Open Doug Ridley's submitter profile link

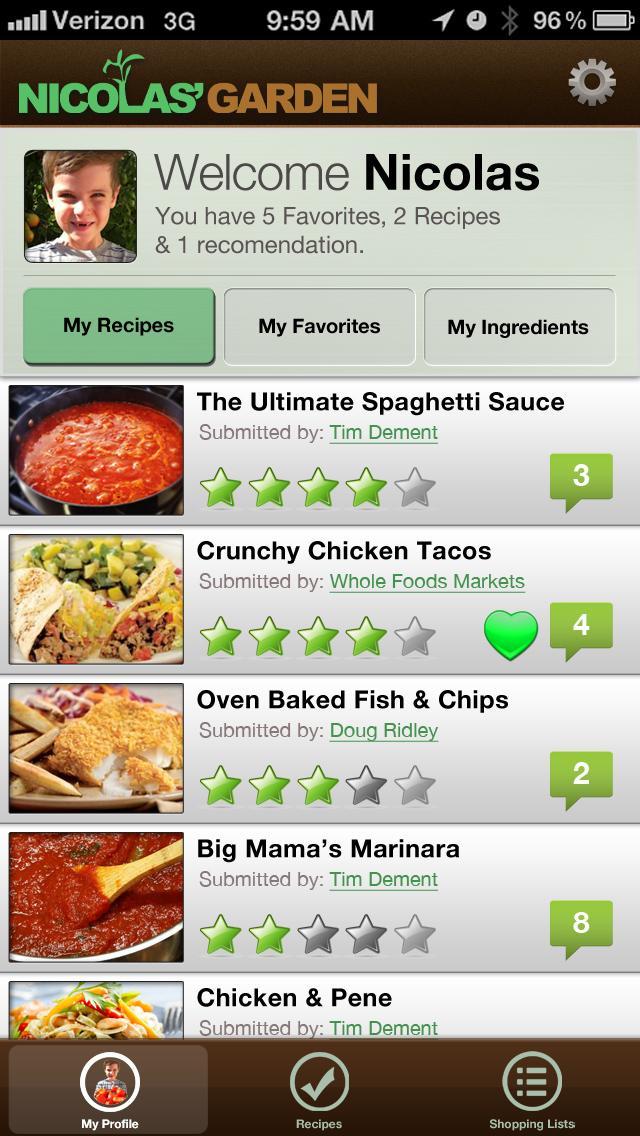click(x=384, y=731)
